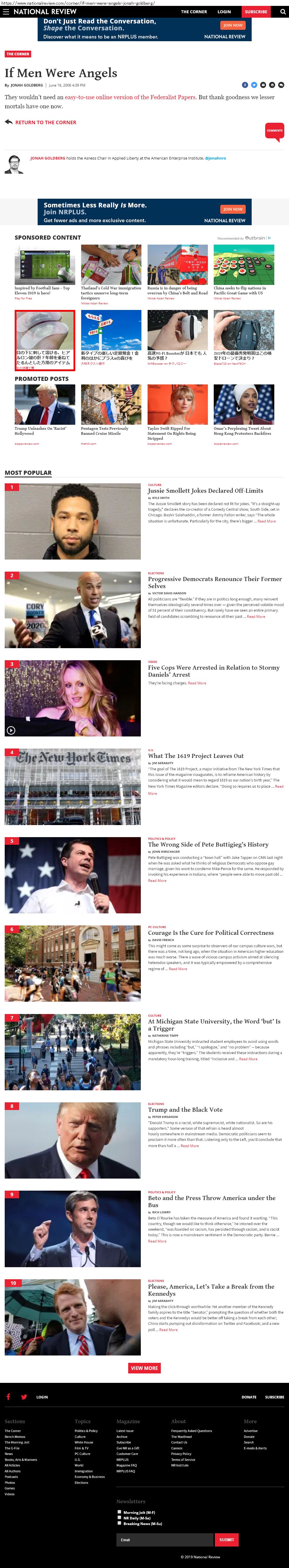Screen dimensions: 289x1568
Task: Share article on Twitter
Action: [x=254, y=85]
